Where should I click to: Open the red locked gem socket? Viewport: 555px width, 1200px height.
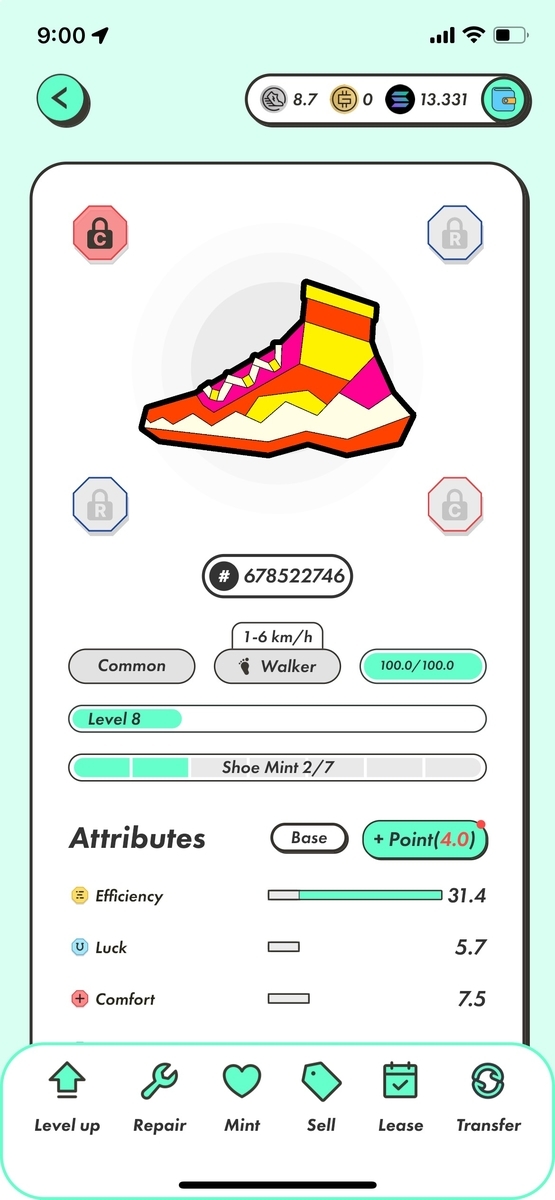coord(99,235)
